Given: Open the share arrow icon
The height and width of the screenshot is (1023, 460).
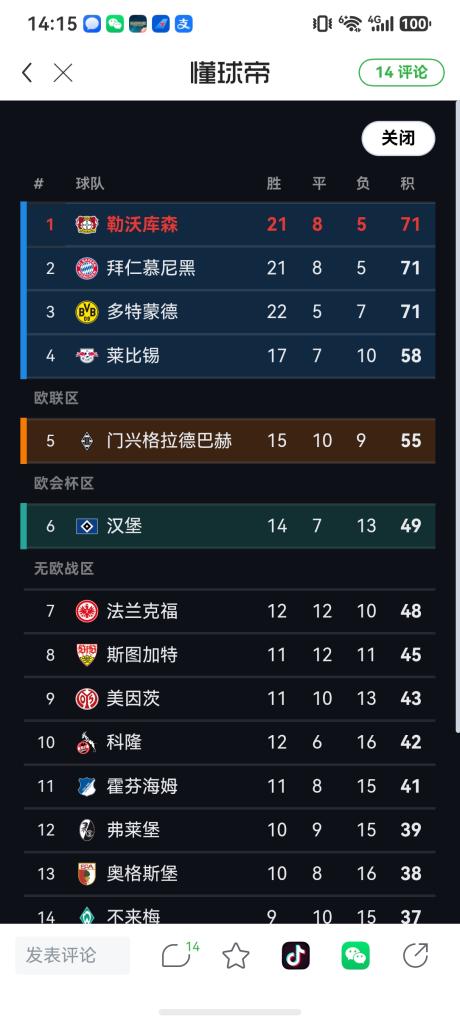Looking at the screenshot, I should click(x=416, y=956).
